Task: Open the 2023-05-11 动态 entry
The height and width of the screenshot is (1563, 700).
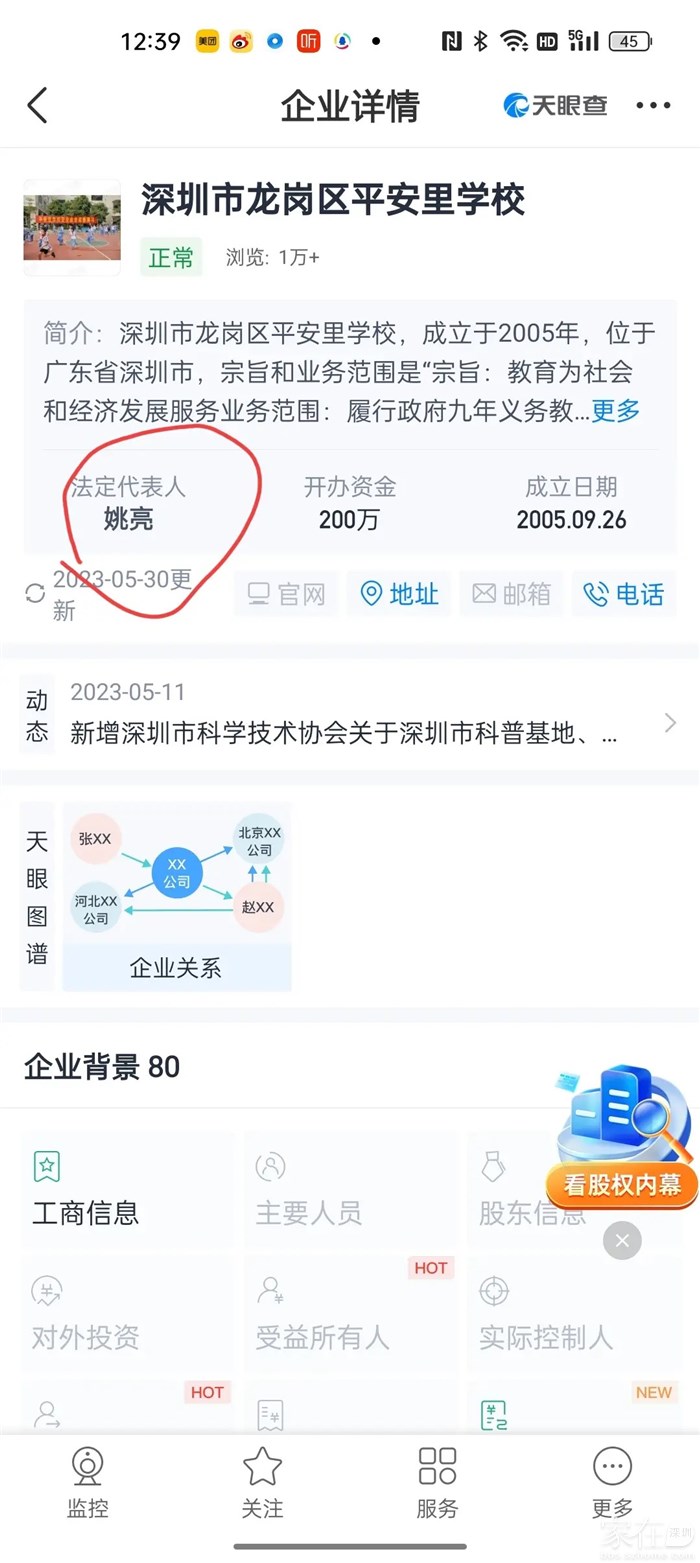Action: (350, 714)
